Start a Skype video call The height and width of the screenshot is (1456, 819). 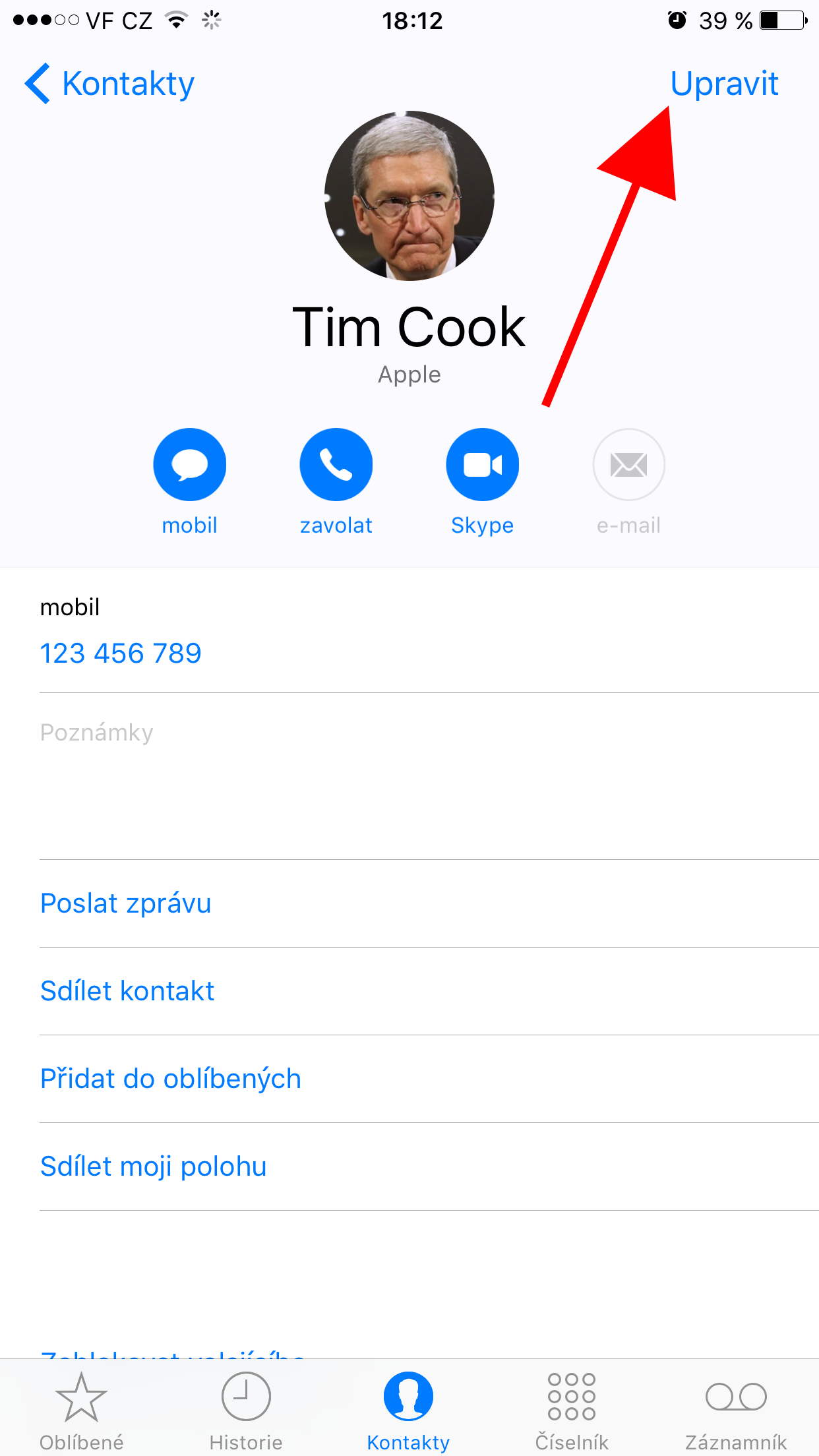(x=482, y=465)
